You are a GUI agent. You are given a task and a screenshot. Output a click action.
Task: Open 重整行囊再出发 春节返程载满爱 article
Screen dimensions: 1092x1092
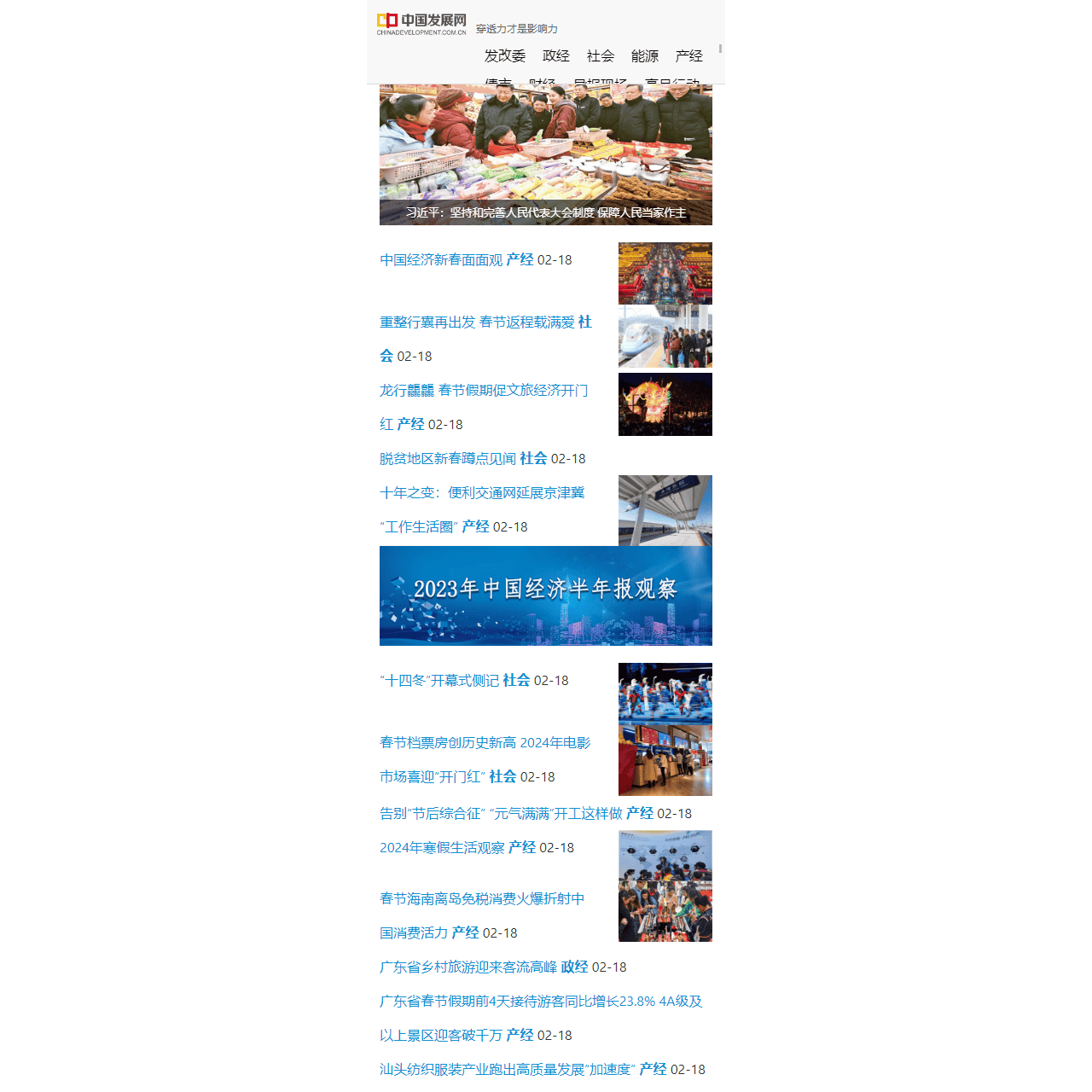pyautogui.click(x=477, y=322)
